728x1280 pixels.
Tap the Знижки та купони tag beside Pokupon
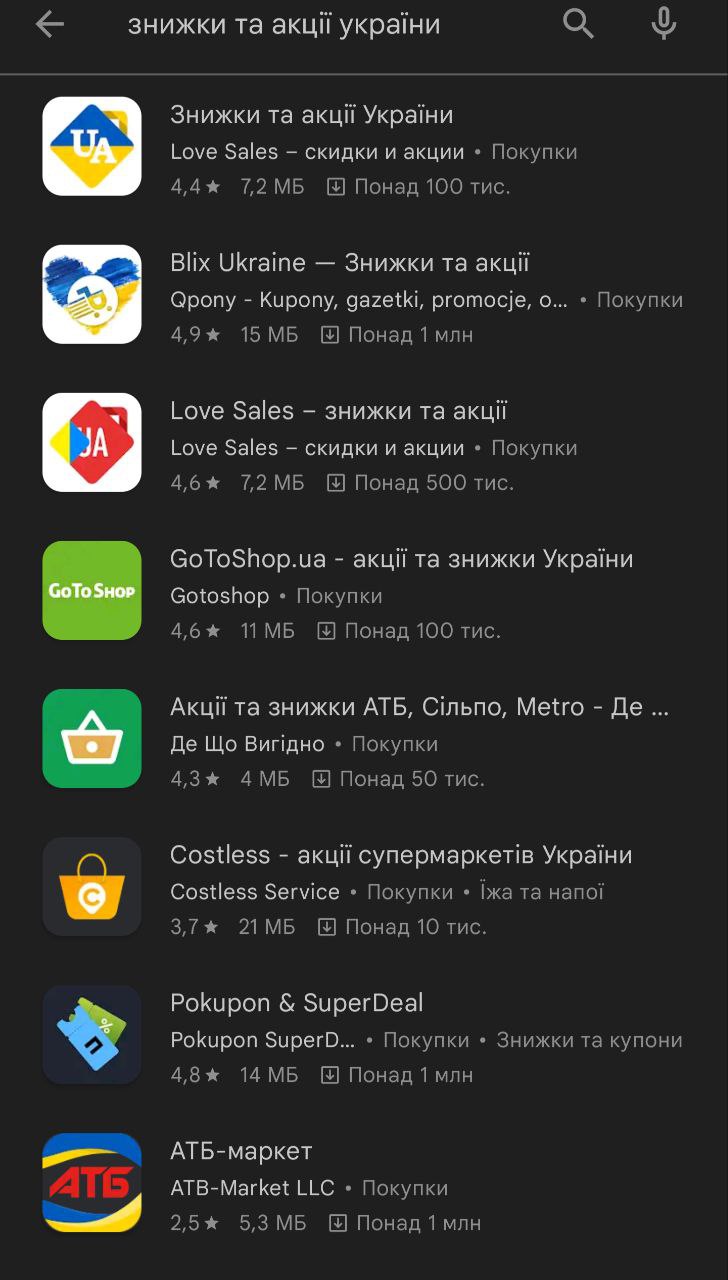(x=592, y=1040)
